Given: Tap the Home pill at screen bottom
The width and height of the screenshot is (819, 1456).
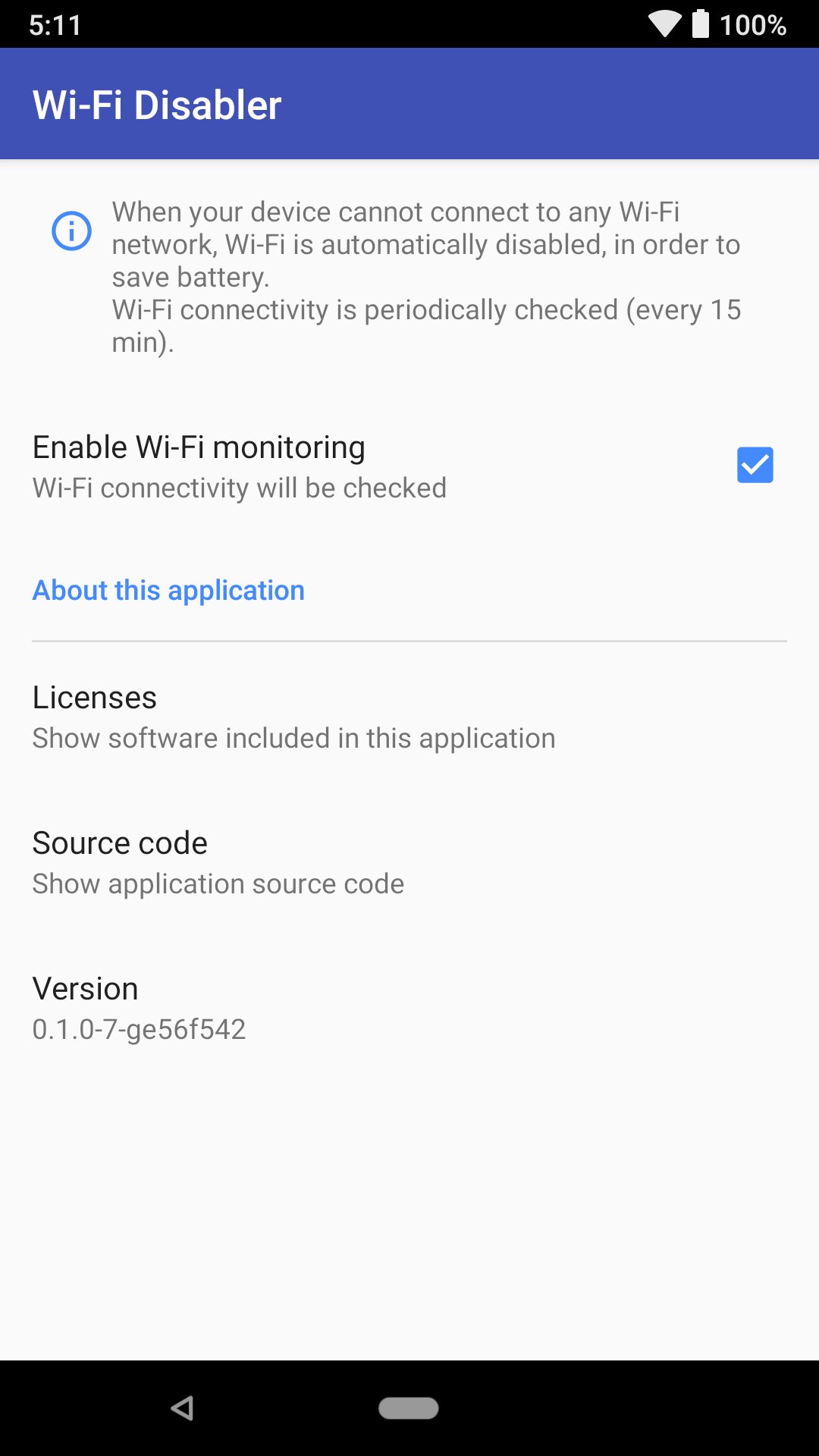Looking at the screenshot, I should pyautogui.click(x=409, y=1407).
